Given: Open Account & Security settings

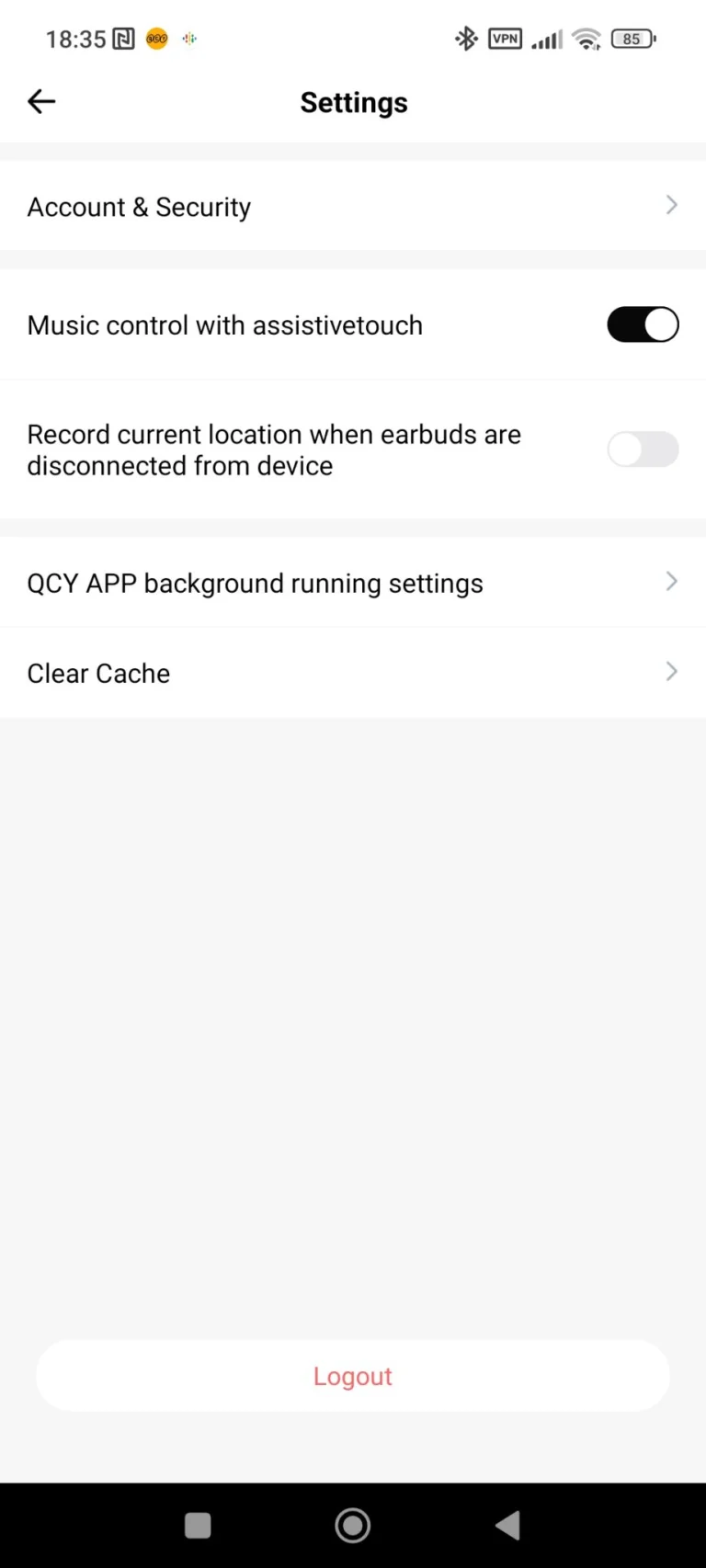Looking at the screenshot, I should (x=353, y=207).
